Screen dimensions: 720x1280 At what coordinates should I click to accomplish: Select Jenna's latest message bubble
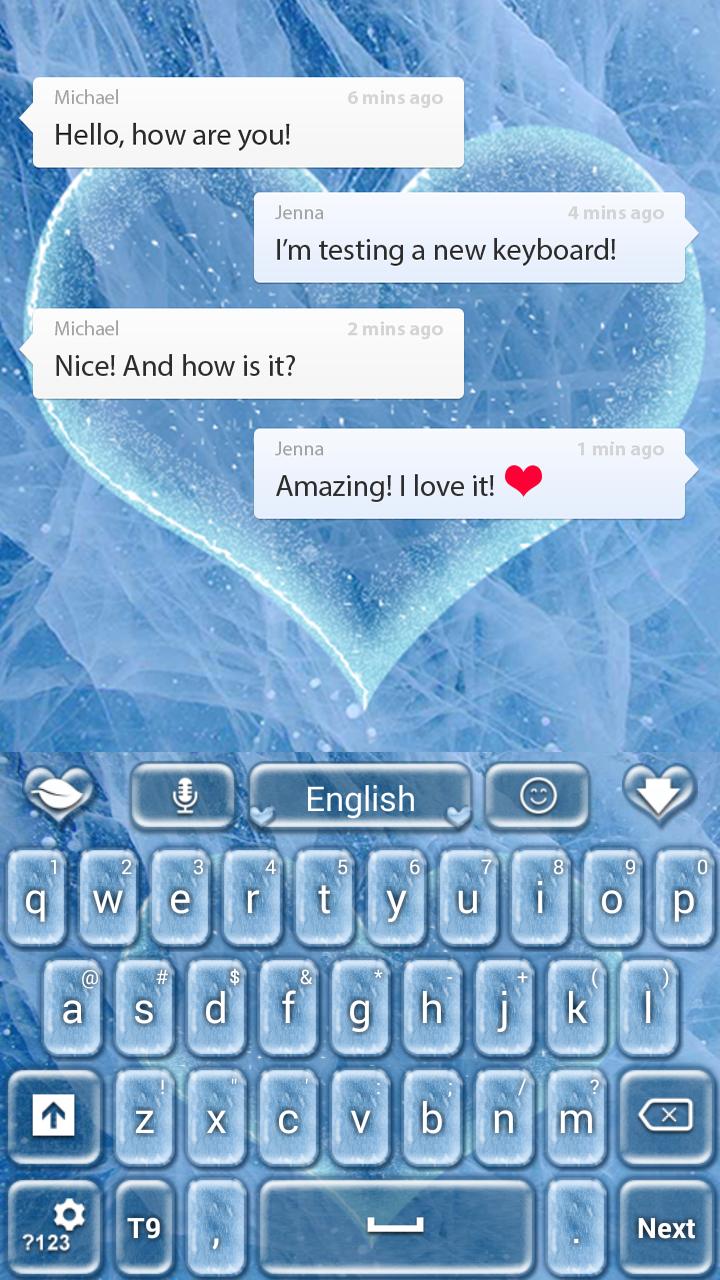[470, 474]
